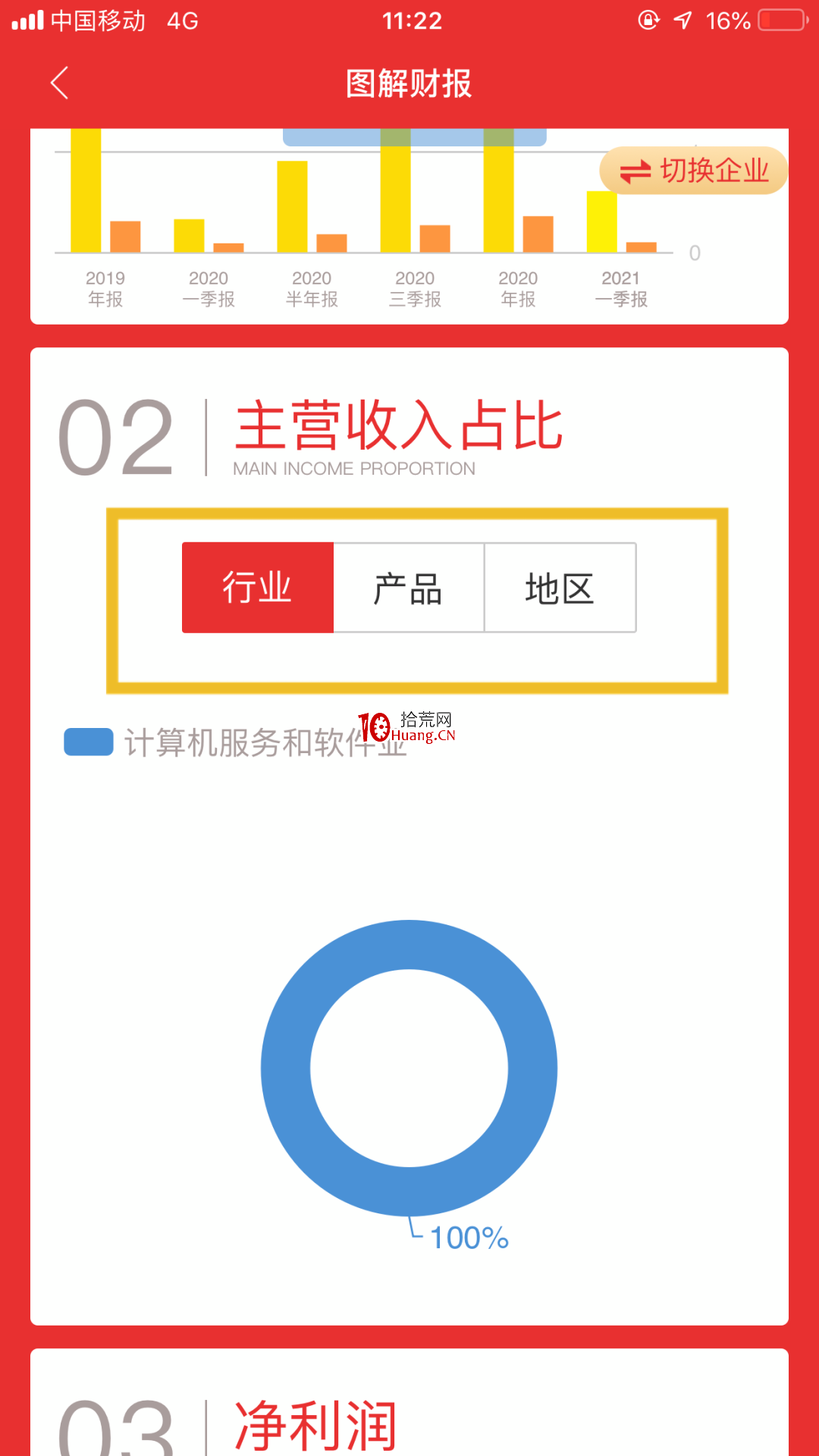Switch to the 产品 product tab

(409, 588)
